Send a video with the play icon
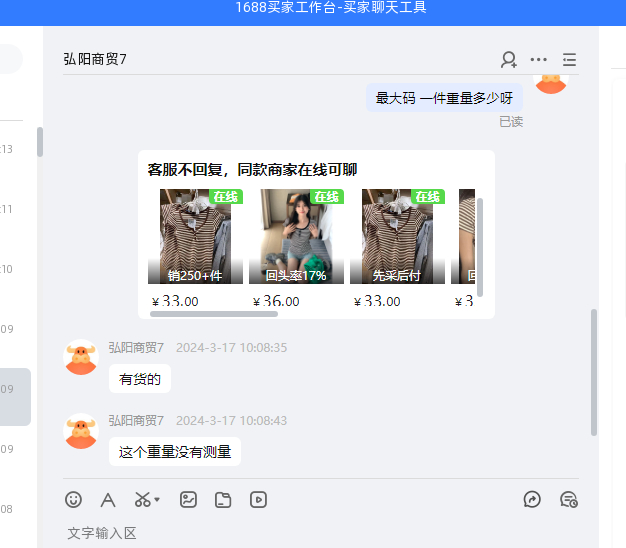Viewport: 626px width, 548px height. click(258, 499)
